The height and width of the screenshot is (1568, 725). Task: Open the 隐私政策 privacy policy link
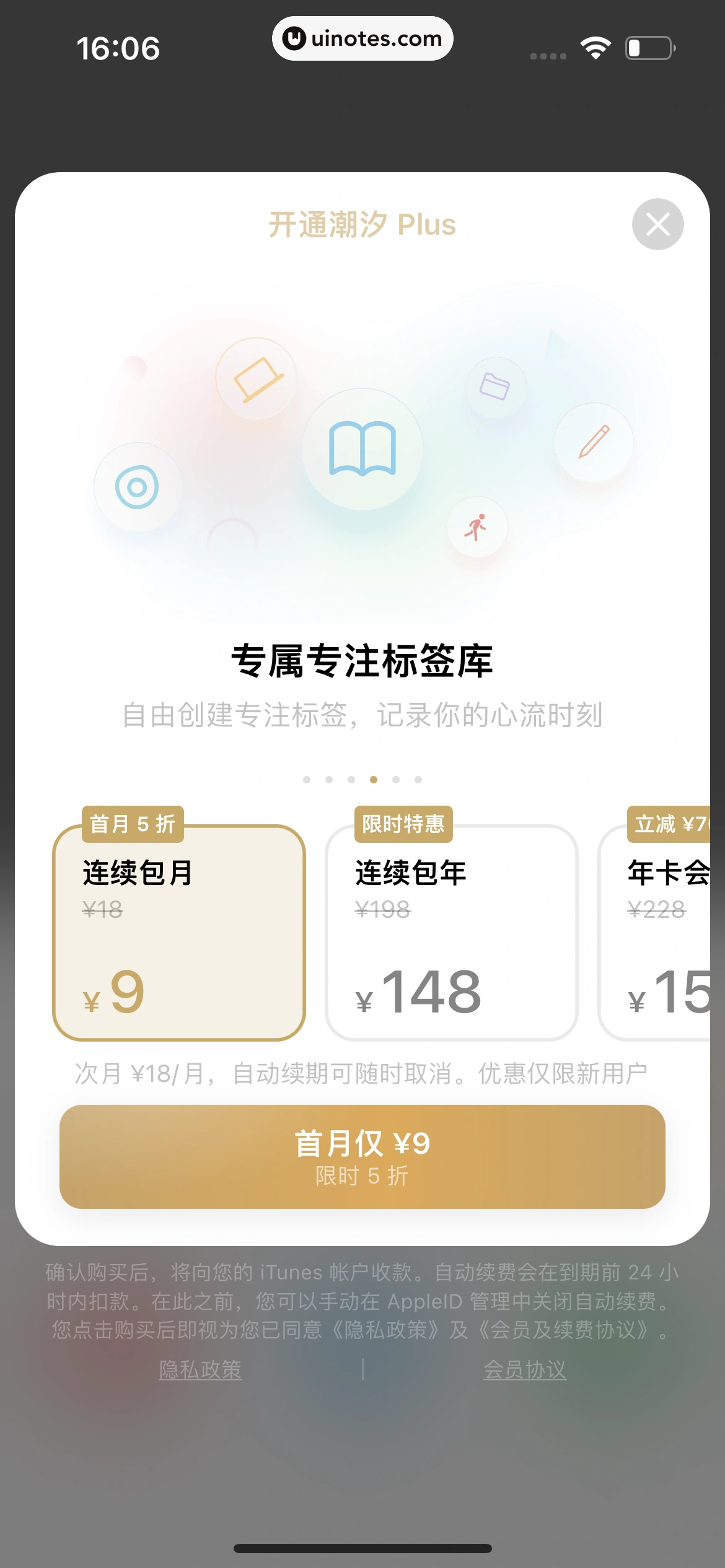(x=200, y=1369)
